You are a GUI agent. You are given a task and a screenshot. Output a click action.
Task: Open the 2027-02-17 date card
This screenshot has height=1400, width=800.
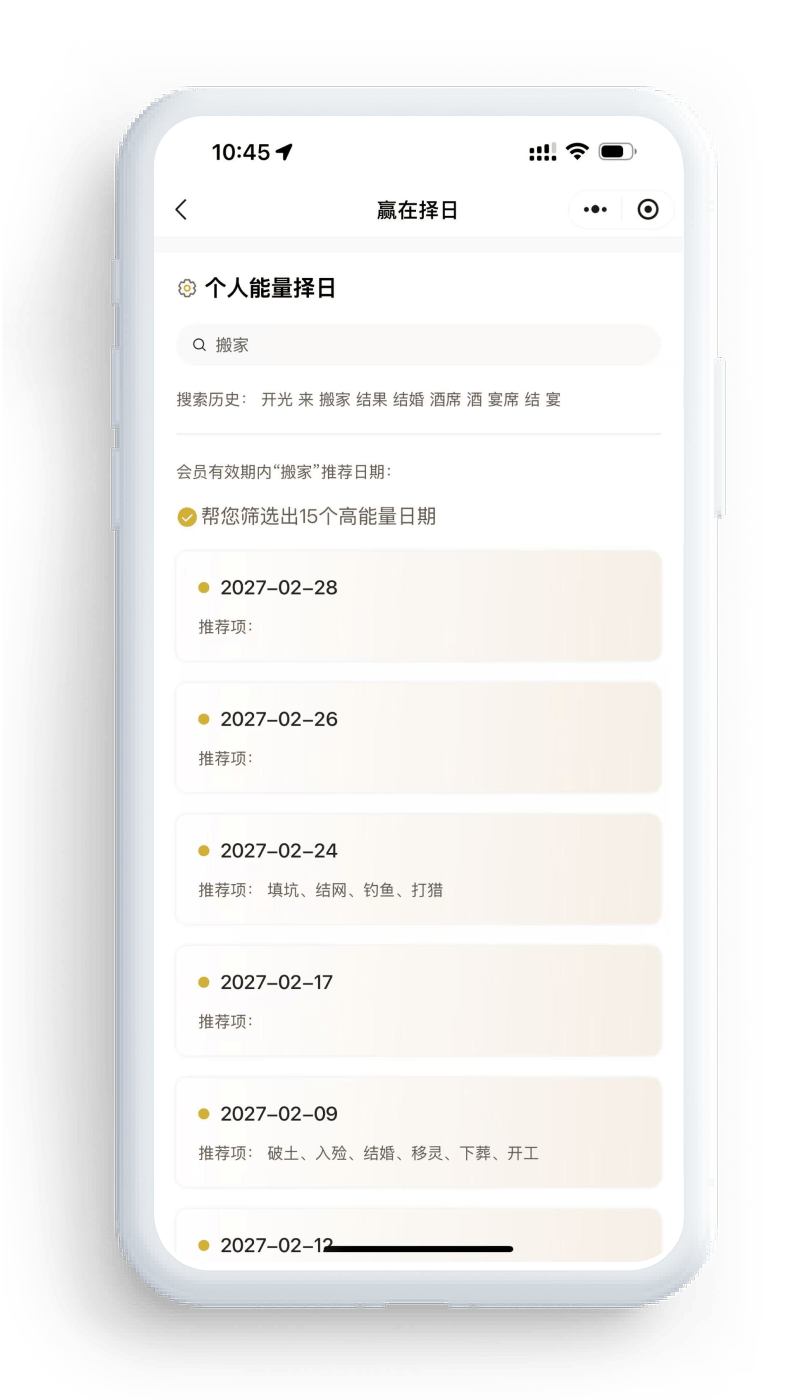418,1000
